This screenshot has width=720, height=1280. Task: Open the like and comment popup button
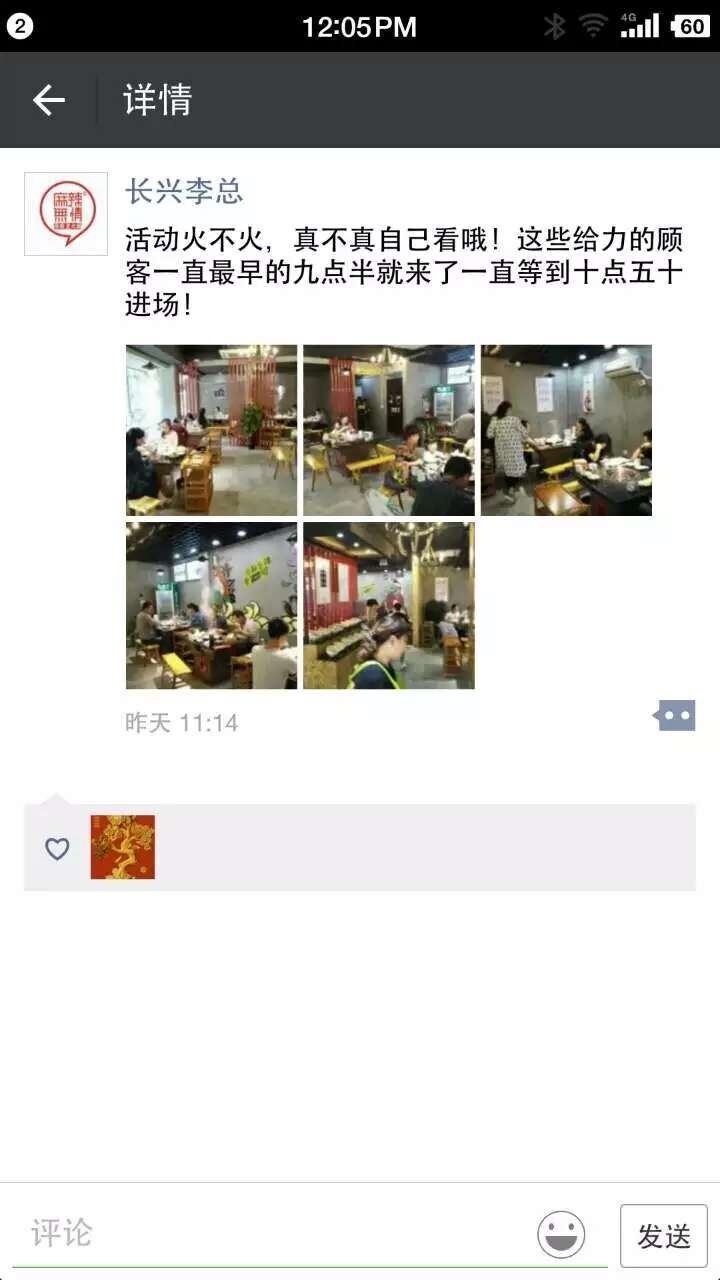pyautogui.click(x=675, y=716)
